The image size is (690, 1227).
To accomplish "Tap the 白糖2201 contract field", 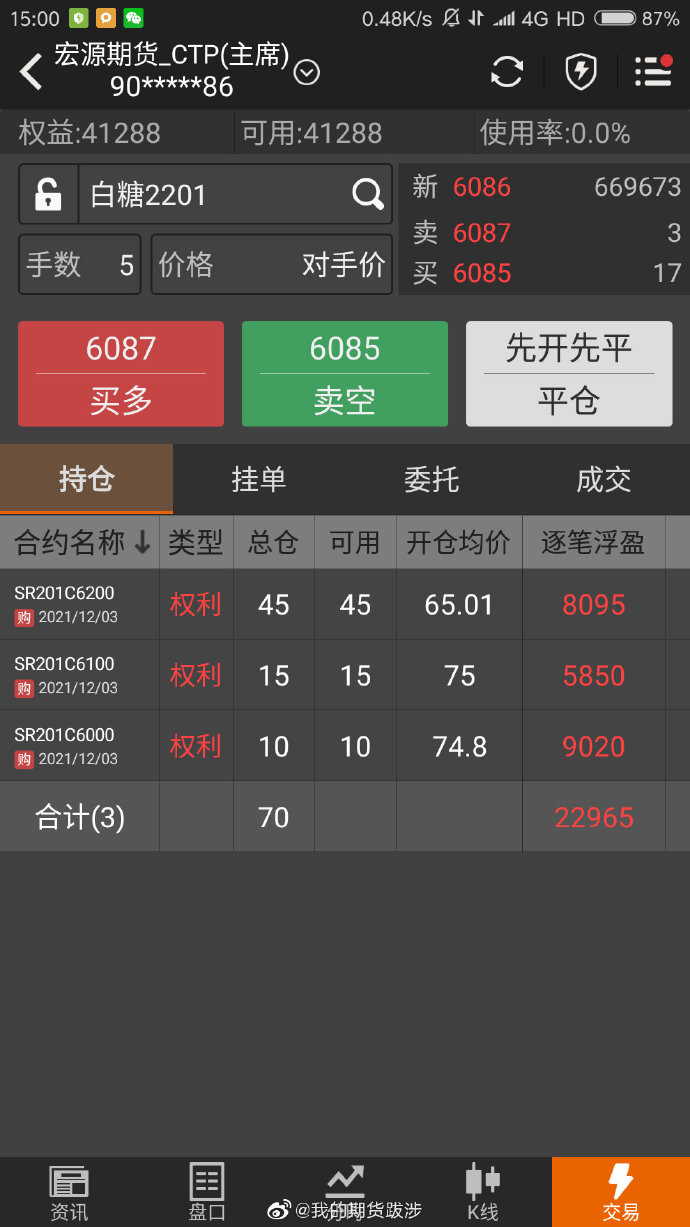I will click(x=210, y=194).
